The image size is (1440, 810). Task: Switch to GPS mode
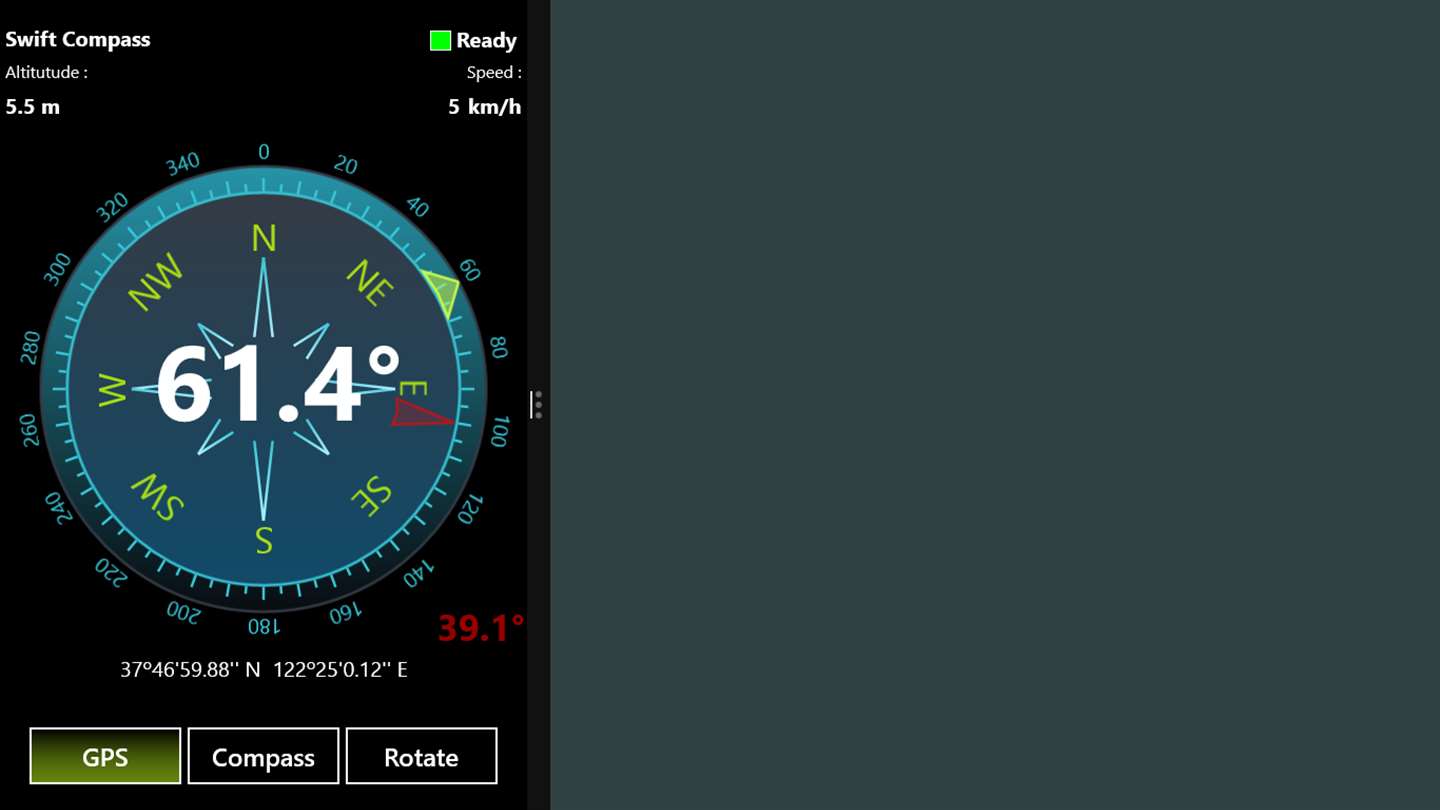105,756
